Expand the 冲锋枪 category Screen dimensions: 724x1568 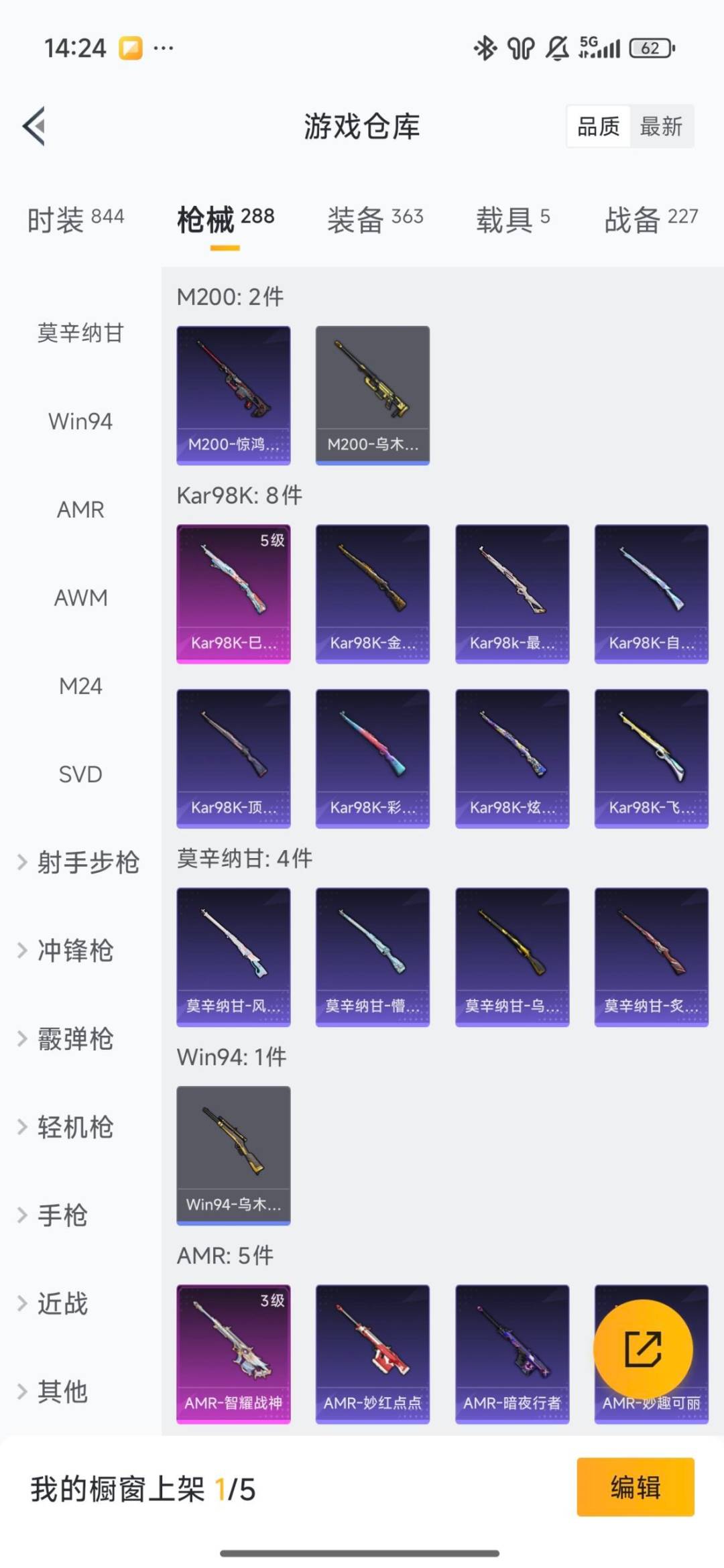pyautogui.click(x=74, y=951)
